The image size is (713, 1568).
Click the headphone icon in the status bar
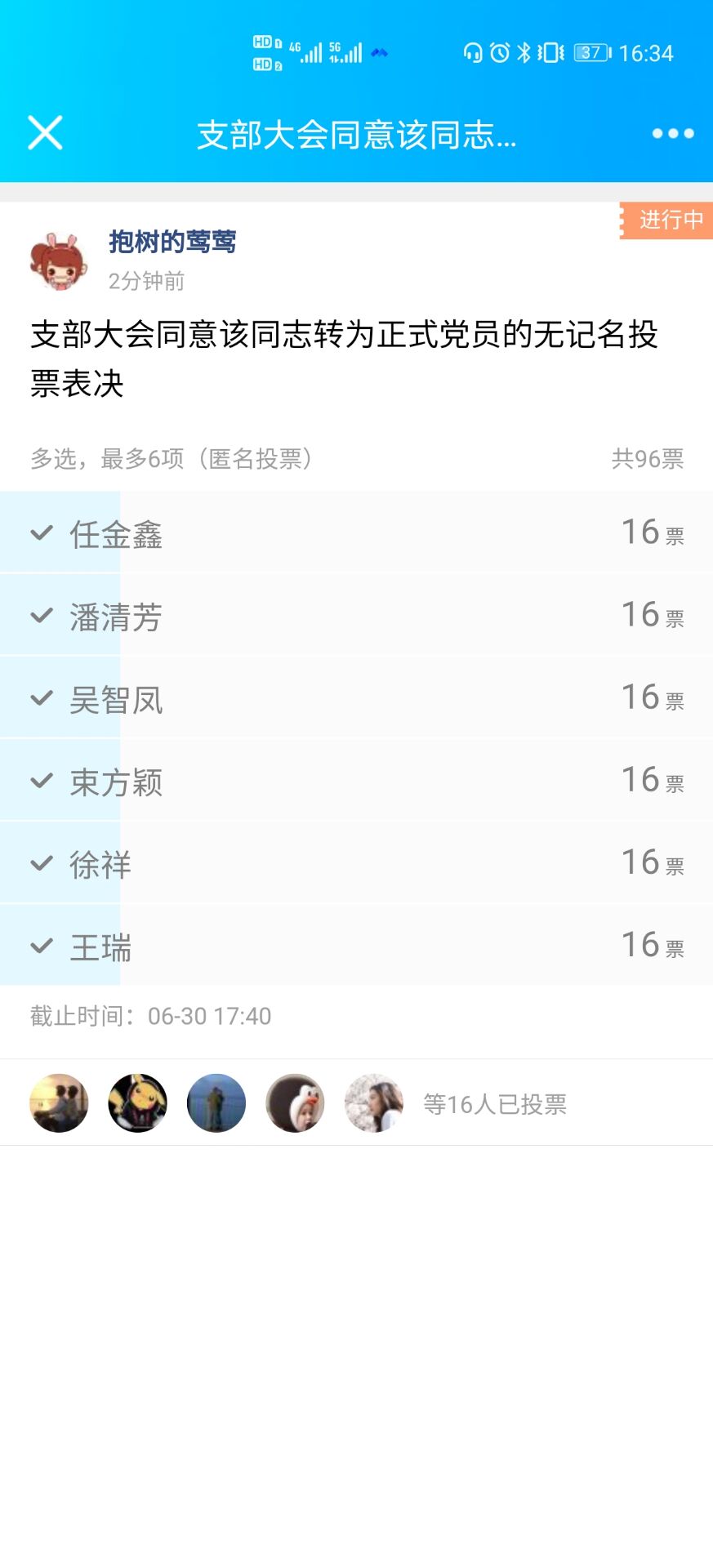(x=472, y=51)
